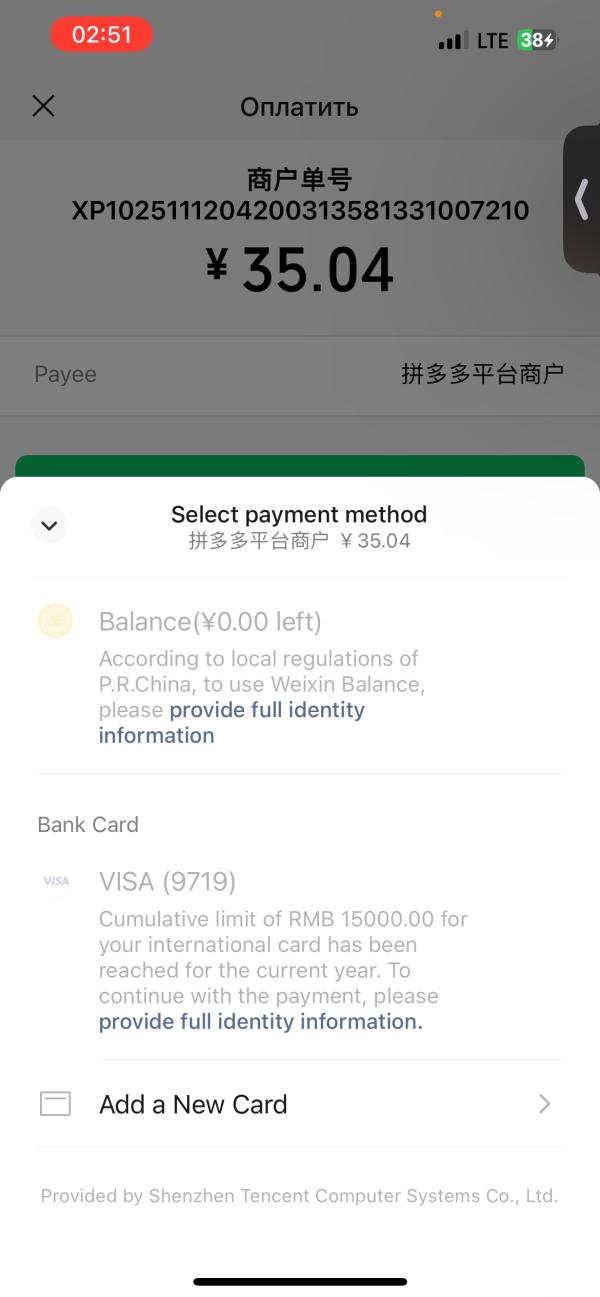Collapse the payment method sheet
Image resolution: width=600 pixels, height=1297 pixels.
click(x=49, y=525)
